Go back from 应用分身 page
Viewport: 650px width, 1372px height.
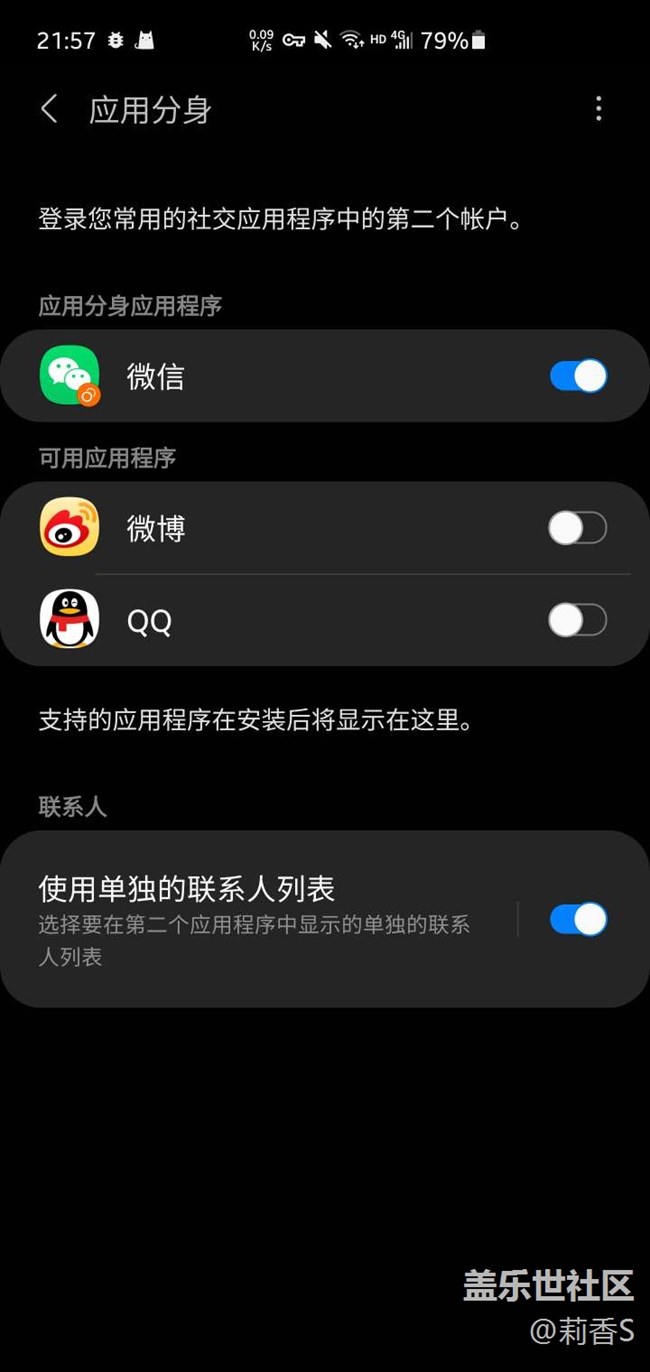(49, 109)
